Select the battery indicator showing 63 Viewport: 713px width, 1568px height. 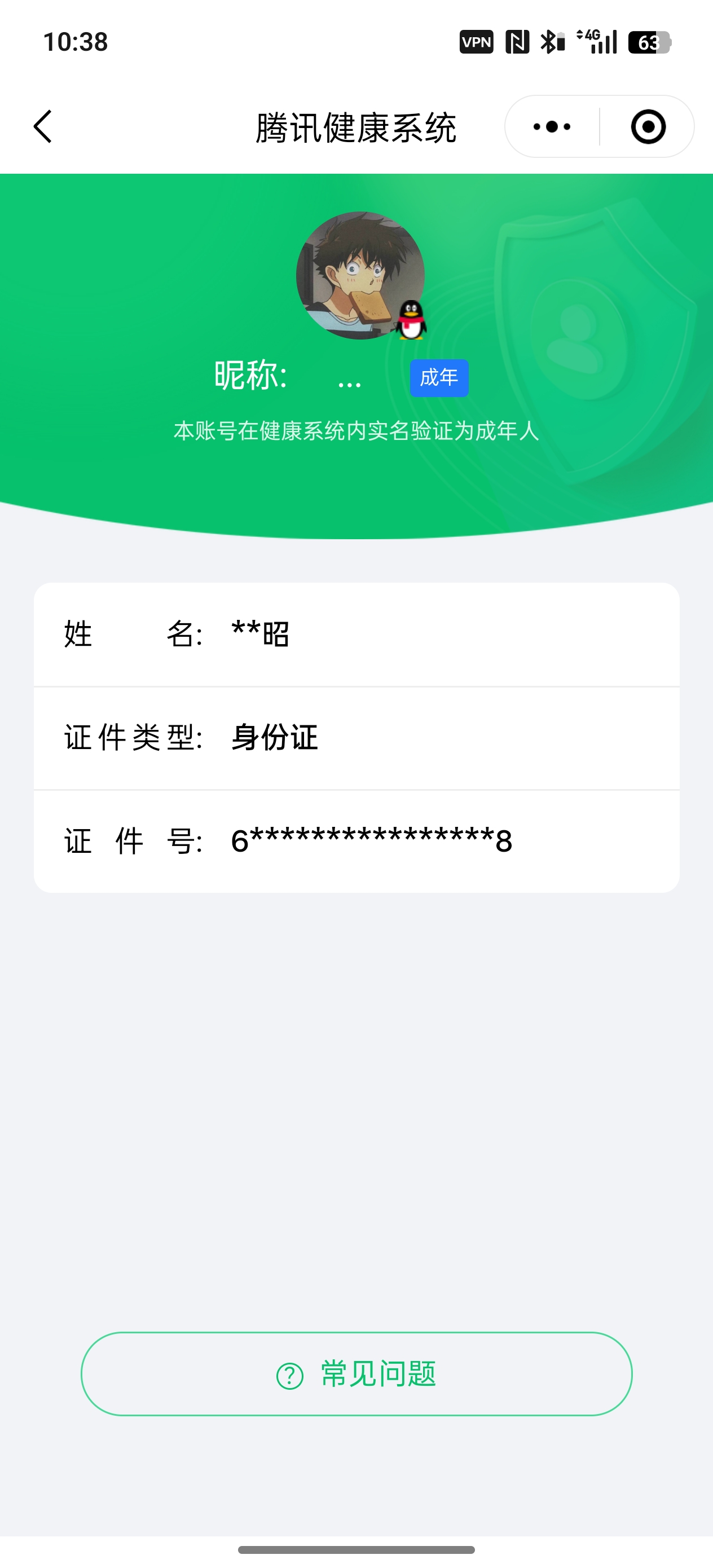point(649,42)
